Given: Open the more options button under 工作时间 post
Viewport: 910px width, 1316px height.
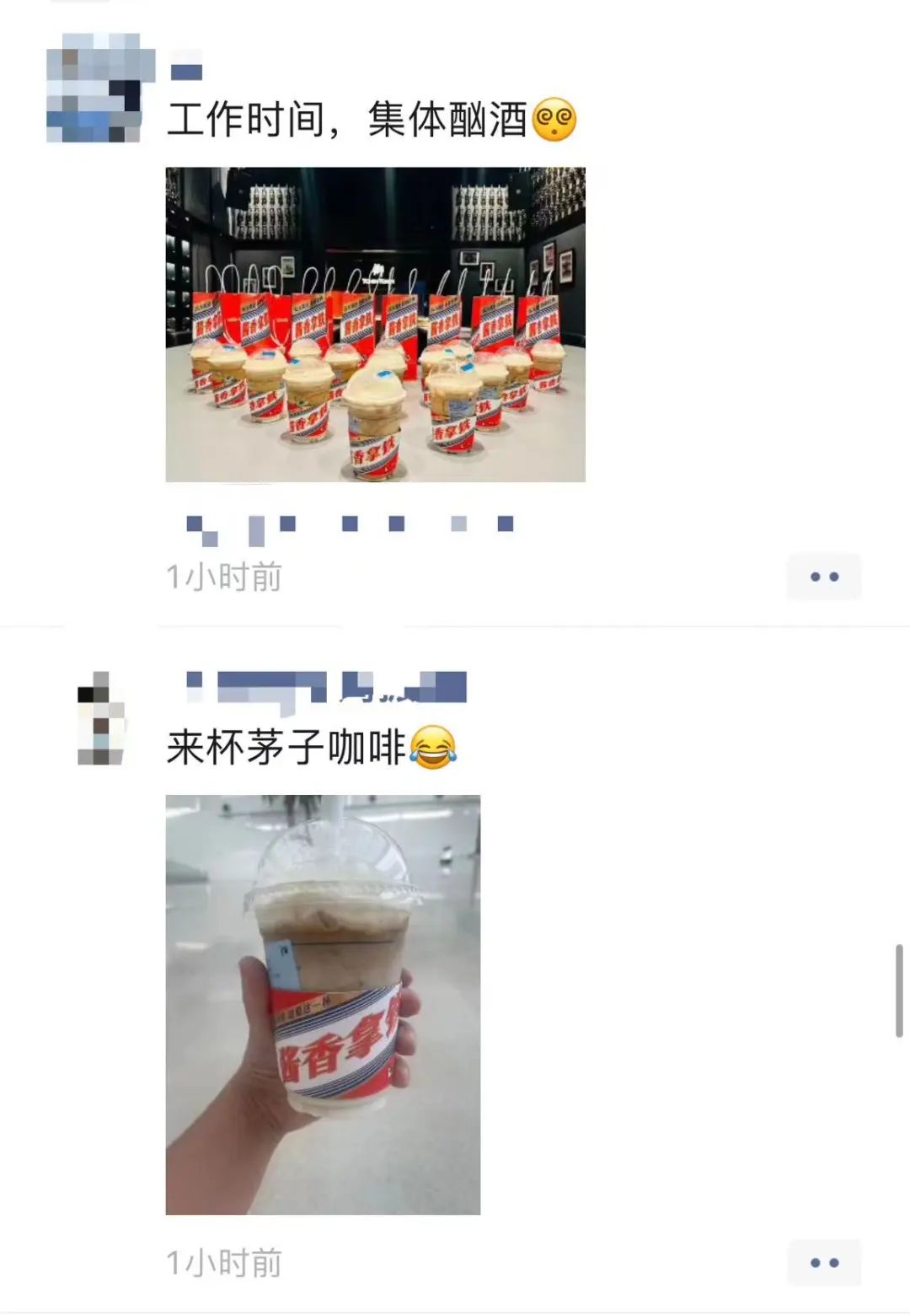Looking at the screenshot, I should click(823, 577).
